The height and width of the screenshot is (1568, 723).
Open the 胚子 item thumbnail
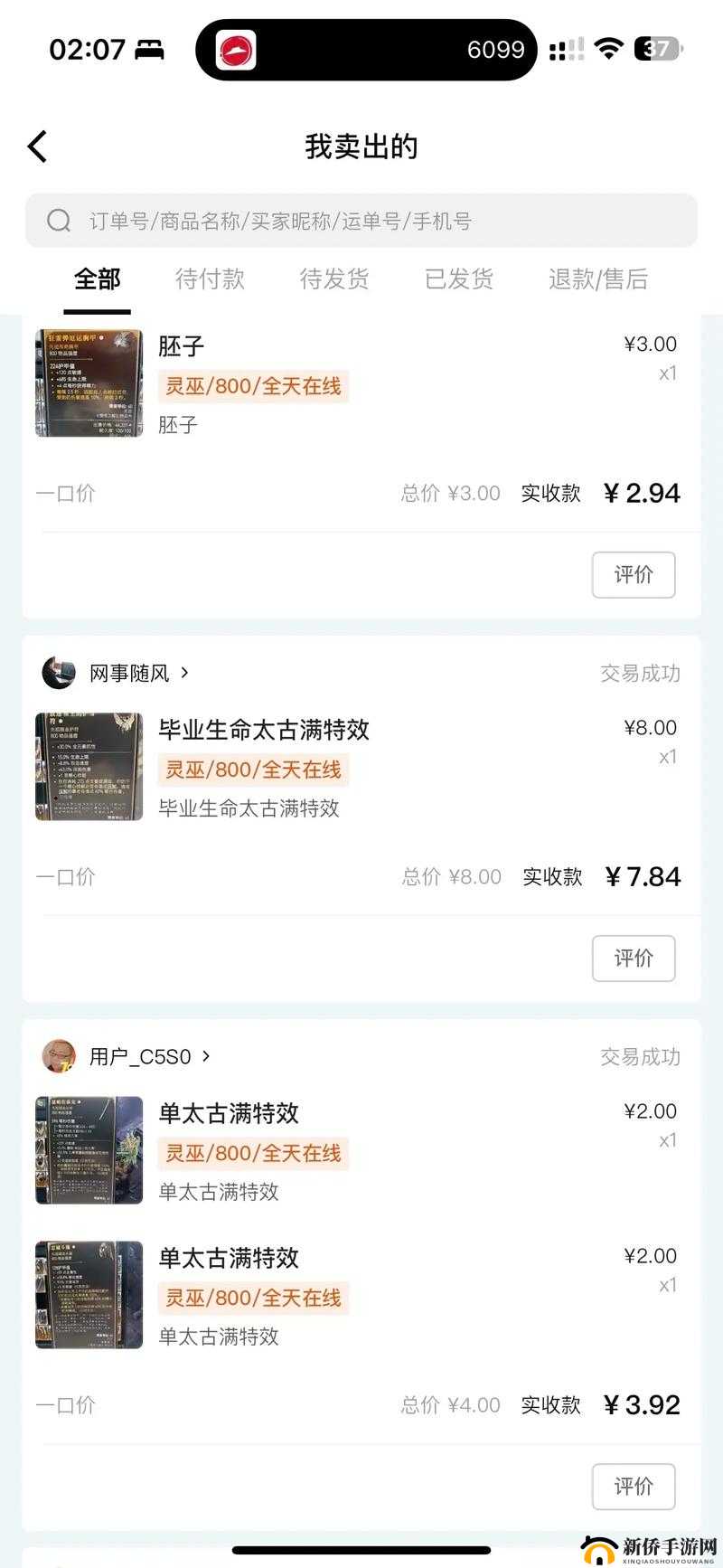click(89, 383)
